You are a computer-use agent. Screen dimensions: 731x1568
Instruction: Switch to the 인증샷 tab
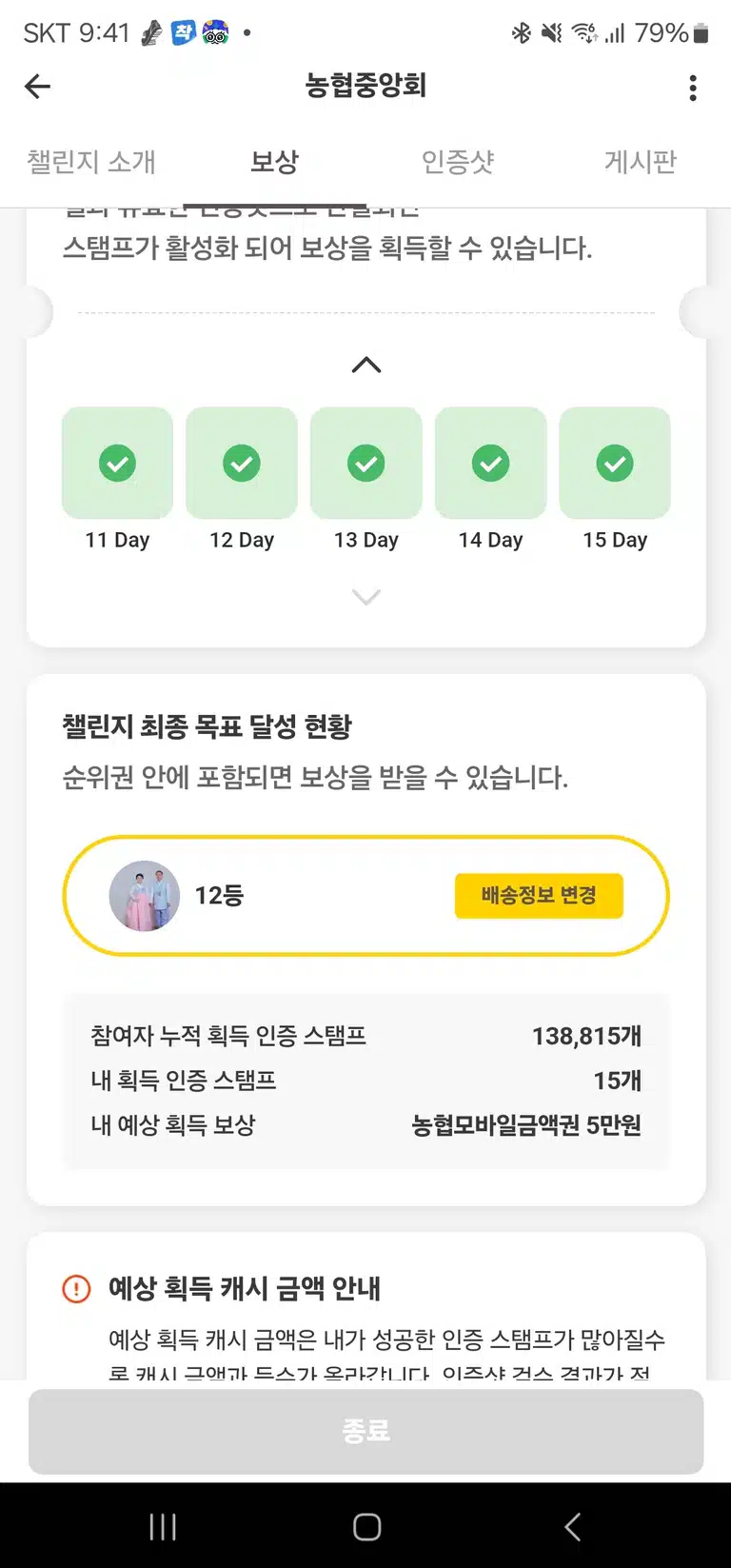[x=458, y=162]
